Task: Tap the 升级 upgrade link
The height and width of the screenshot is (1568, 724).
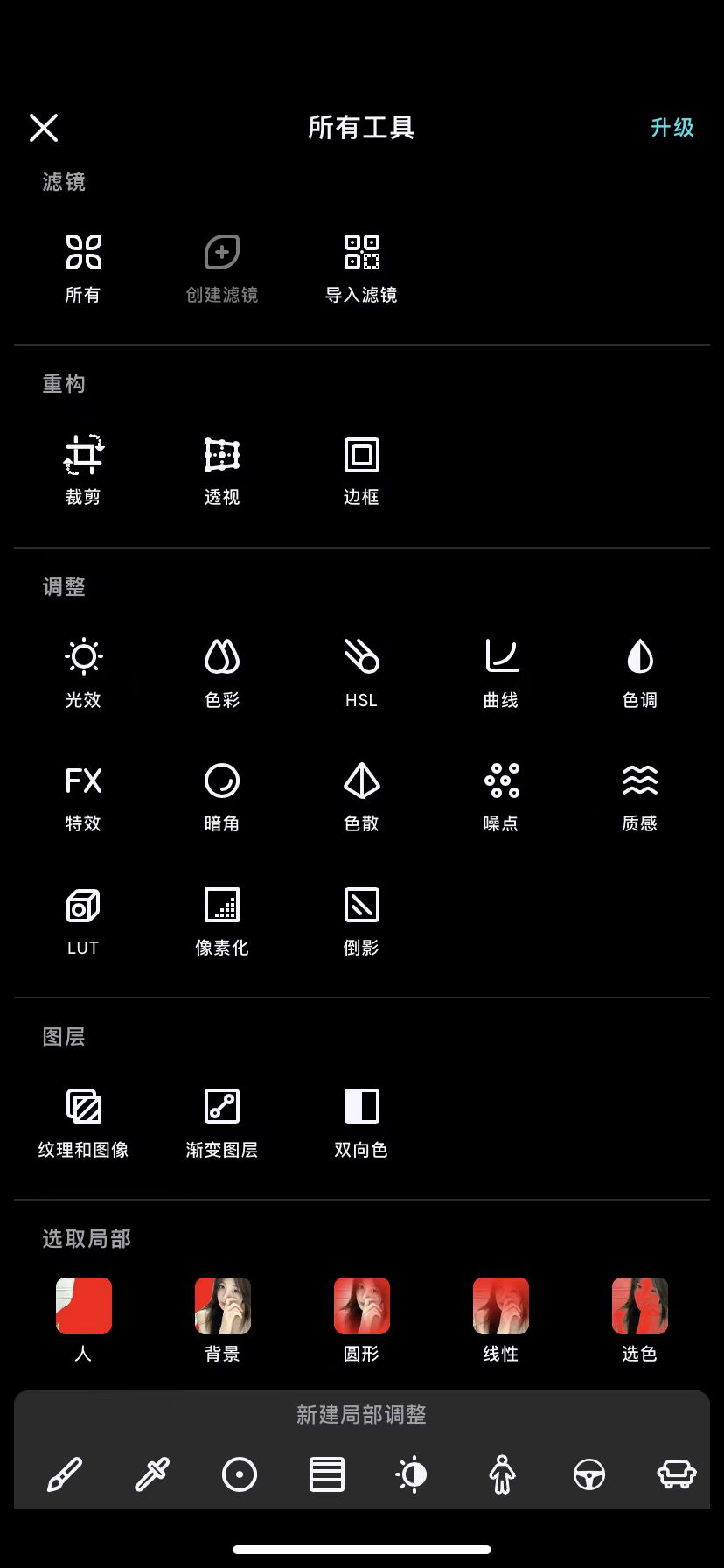Action: [672, 127]
